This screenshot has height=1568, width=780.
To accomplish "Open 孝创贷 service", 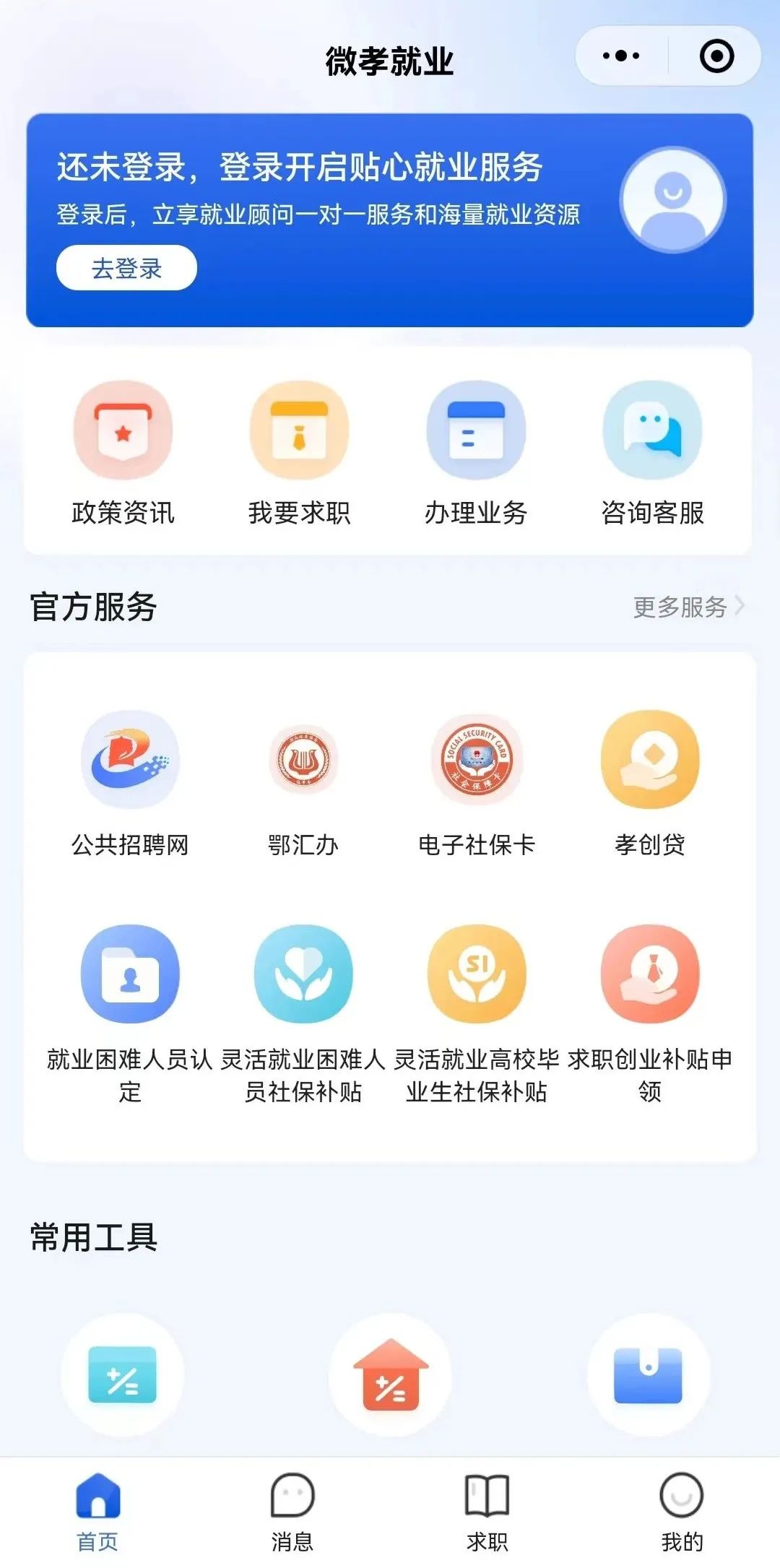I will point(650,784).
